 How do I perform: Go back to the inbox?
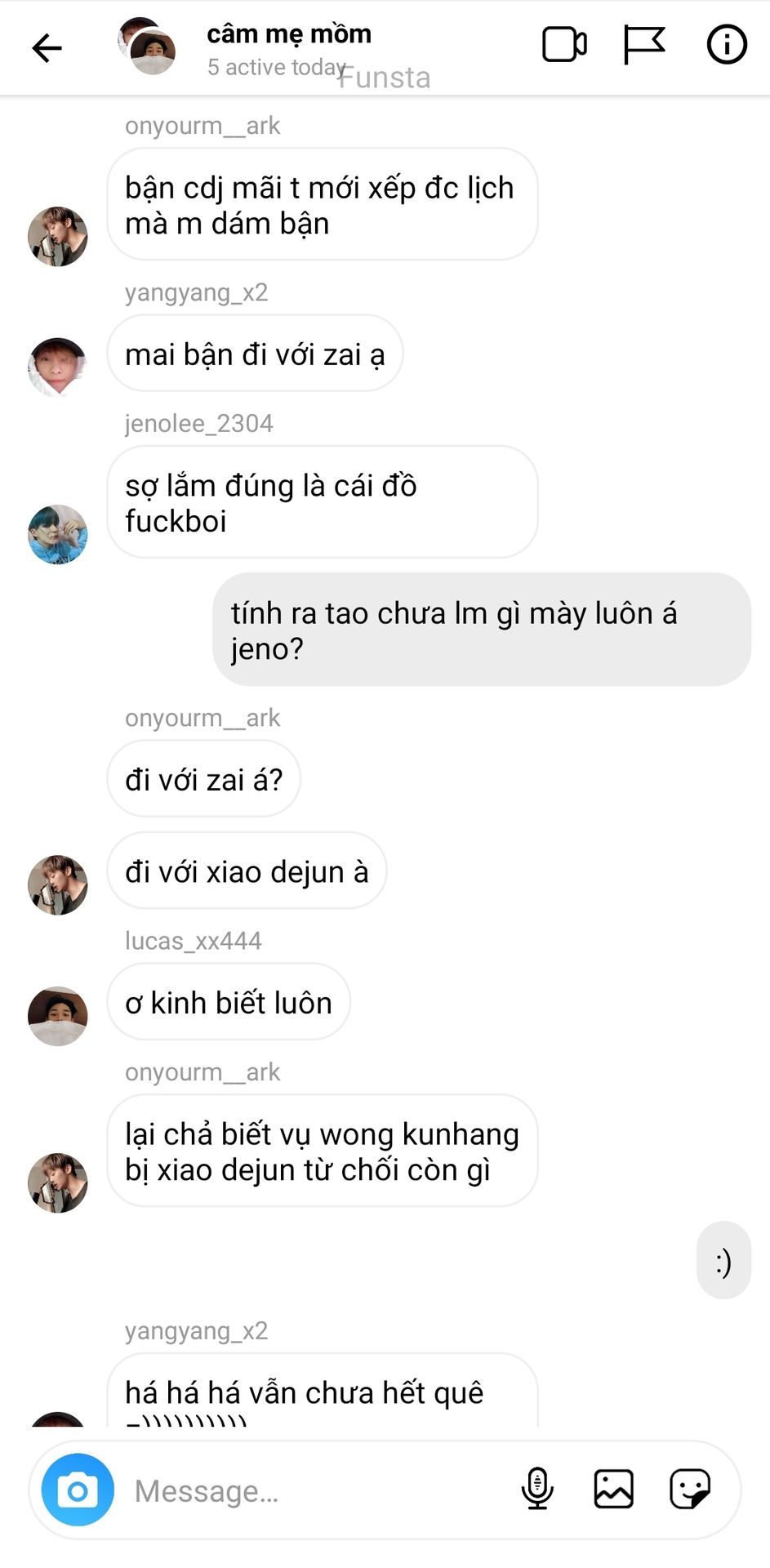47,48
